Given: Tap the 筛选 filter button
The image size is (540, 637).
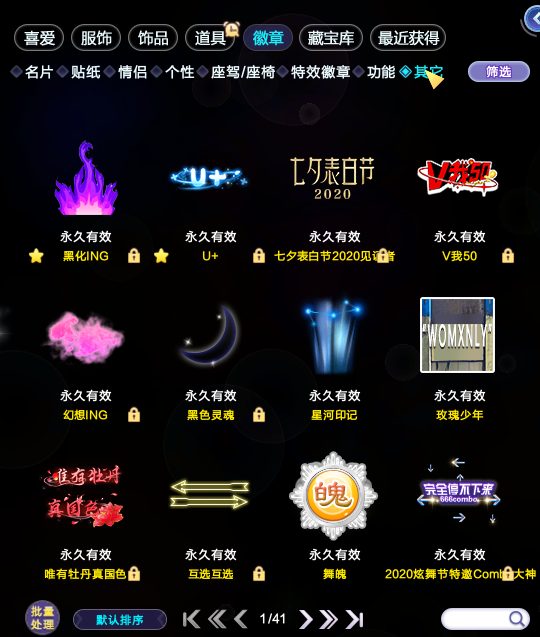Looking at the screenshot, I should click(x=499, y=72).
